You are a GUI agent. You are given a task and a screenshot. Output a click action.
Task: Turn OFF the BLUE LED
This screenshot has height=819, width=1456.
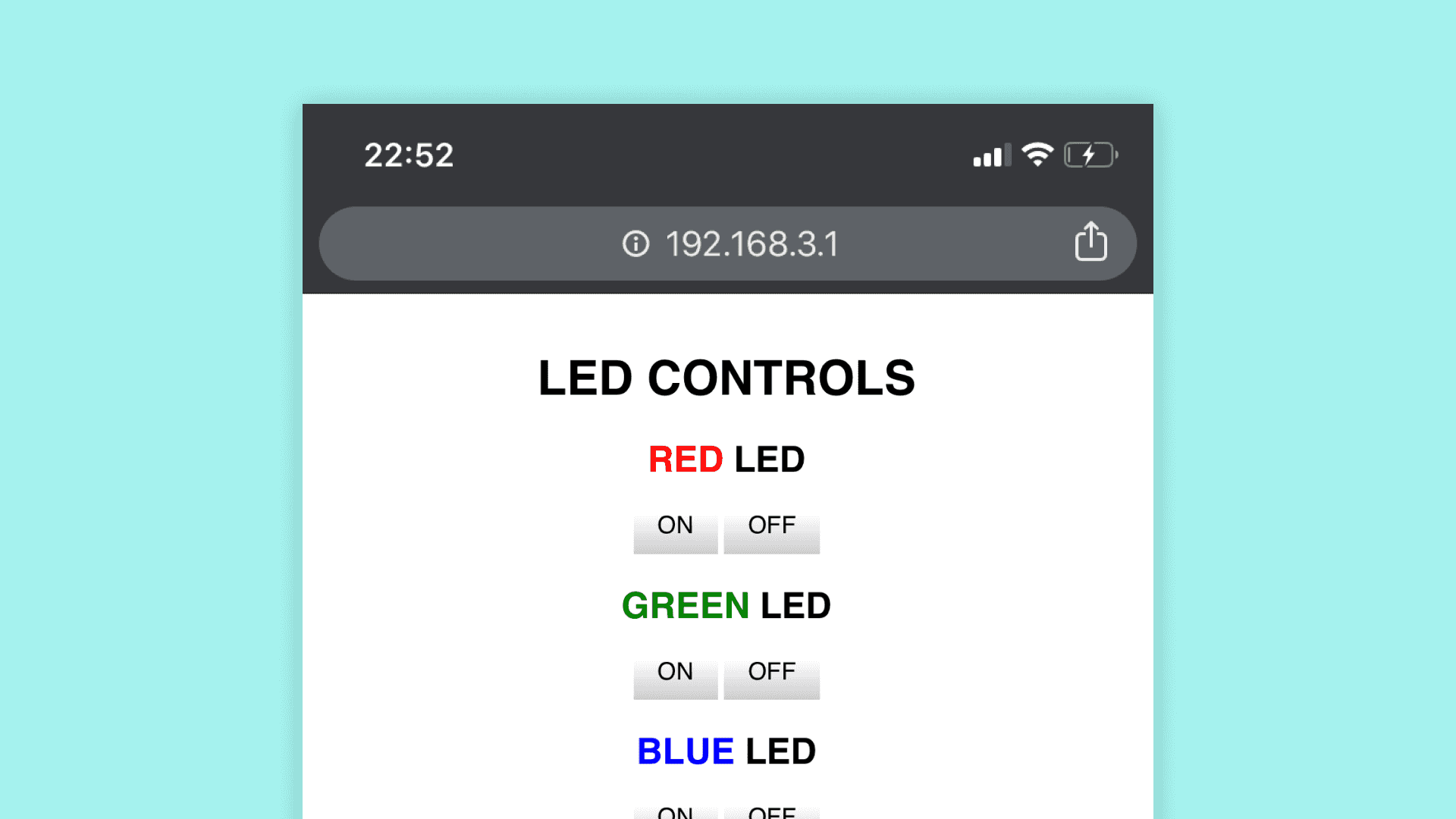771,811
